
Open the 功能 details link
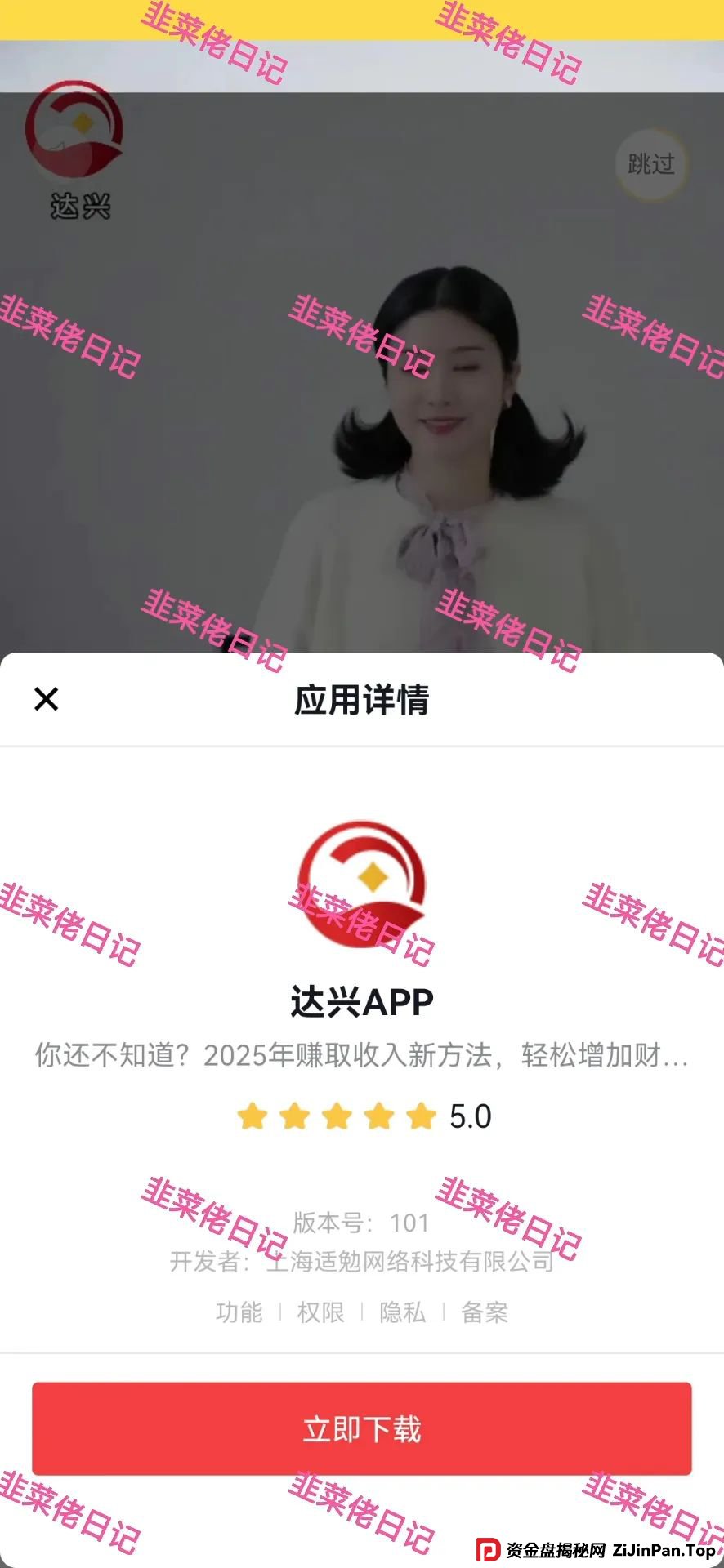pyautogui.click(x=239, y=1312)
